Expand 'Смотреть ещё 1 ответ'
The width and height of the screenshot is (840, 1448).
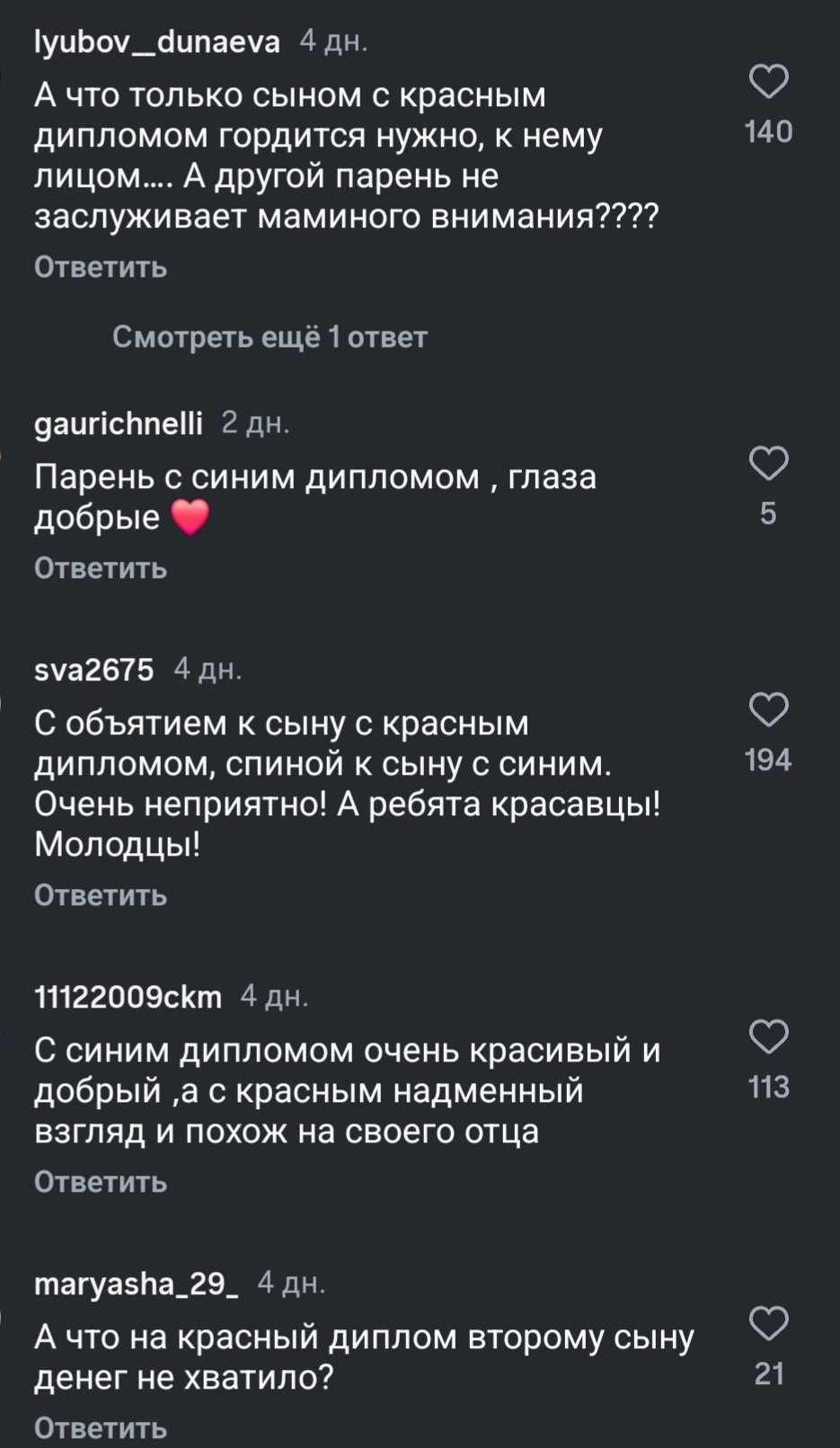click(270, 337)
